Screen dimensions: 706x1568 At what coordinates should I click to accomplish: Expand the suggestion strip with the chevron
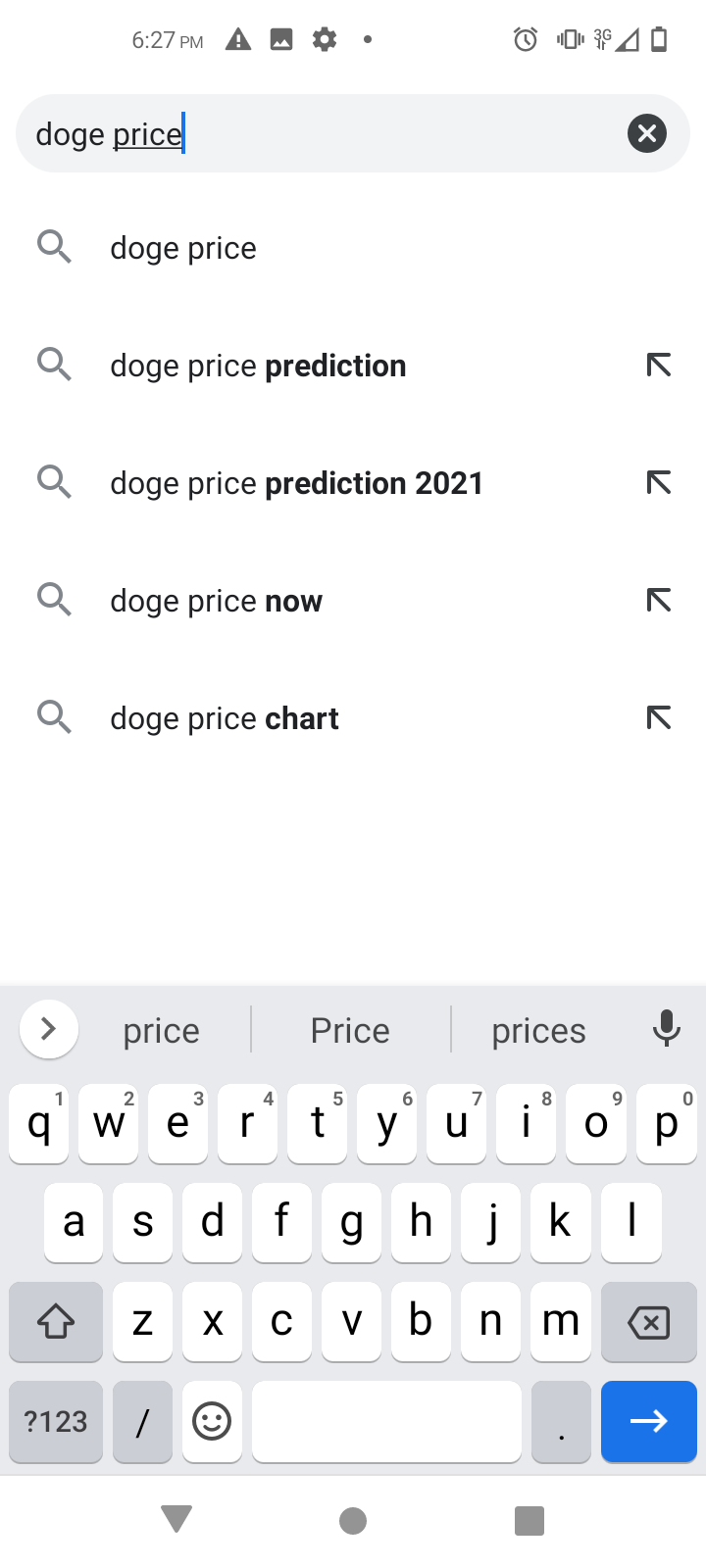coord(49,1029)
